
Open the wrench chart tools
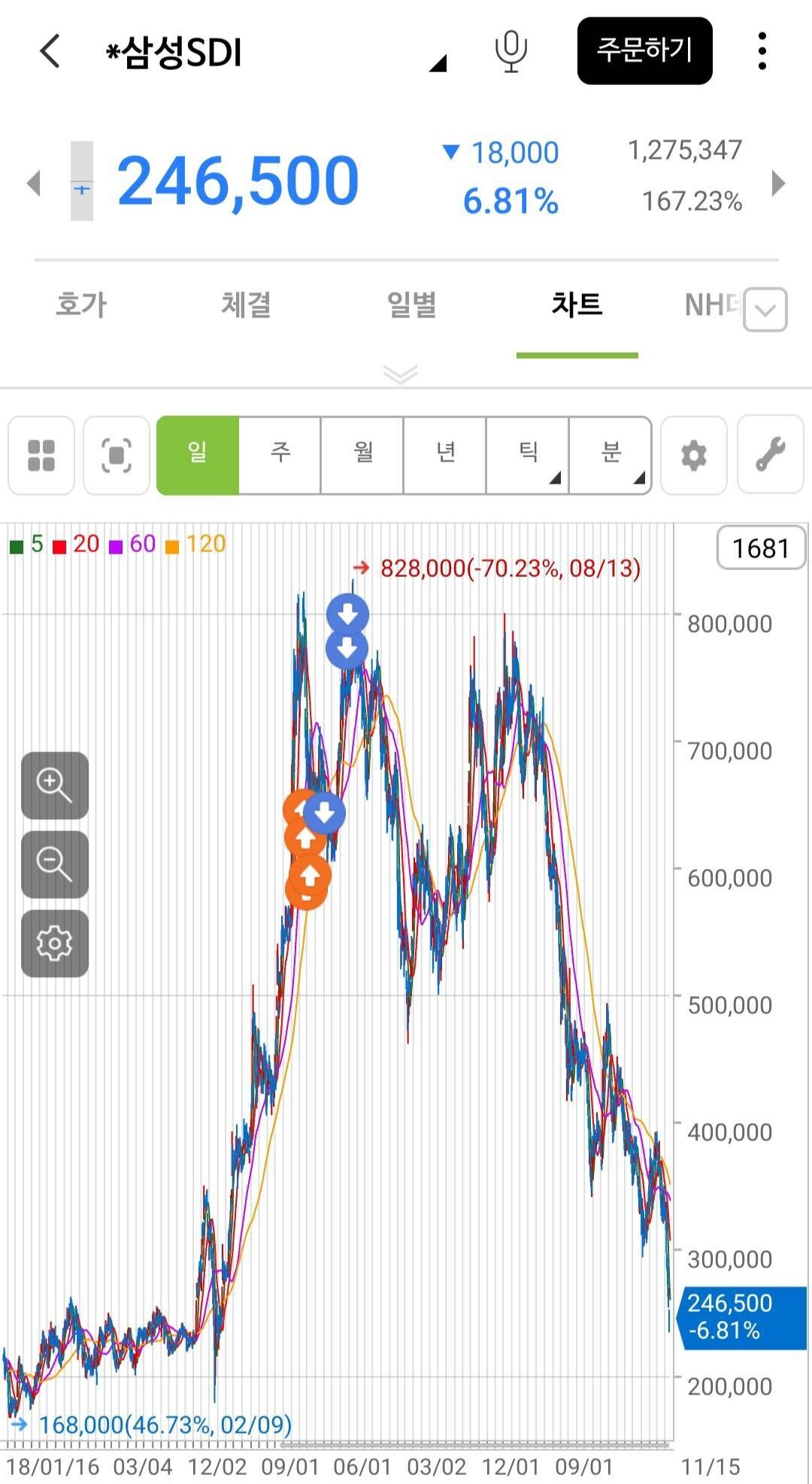pos(771,455)
